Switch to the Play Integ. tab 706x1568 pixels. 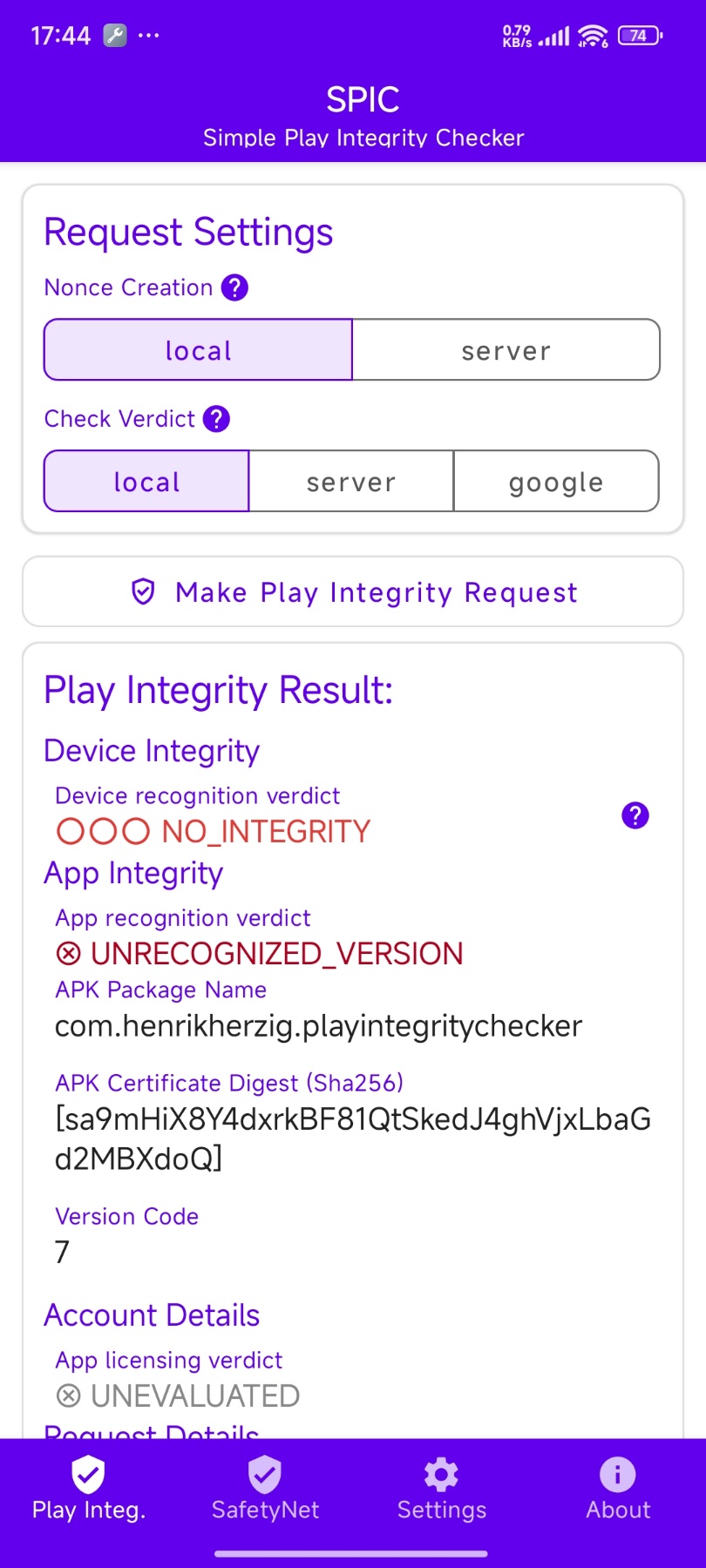89,1489
